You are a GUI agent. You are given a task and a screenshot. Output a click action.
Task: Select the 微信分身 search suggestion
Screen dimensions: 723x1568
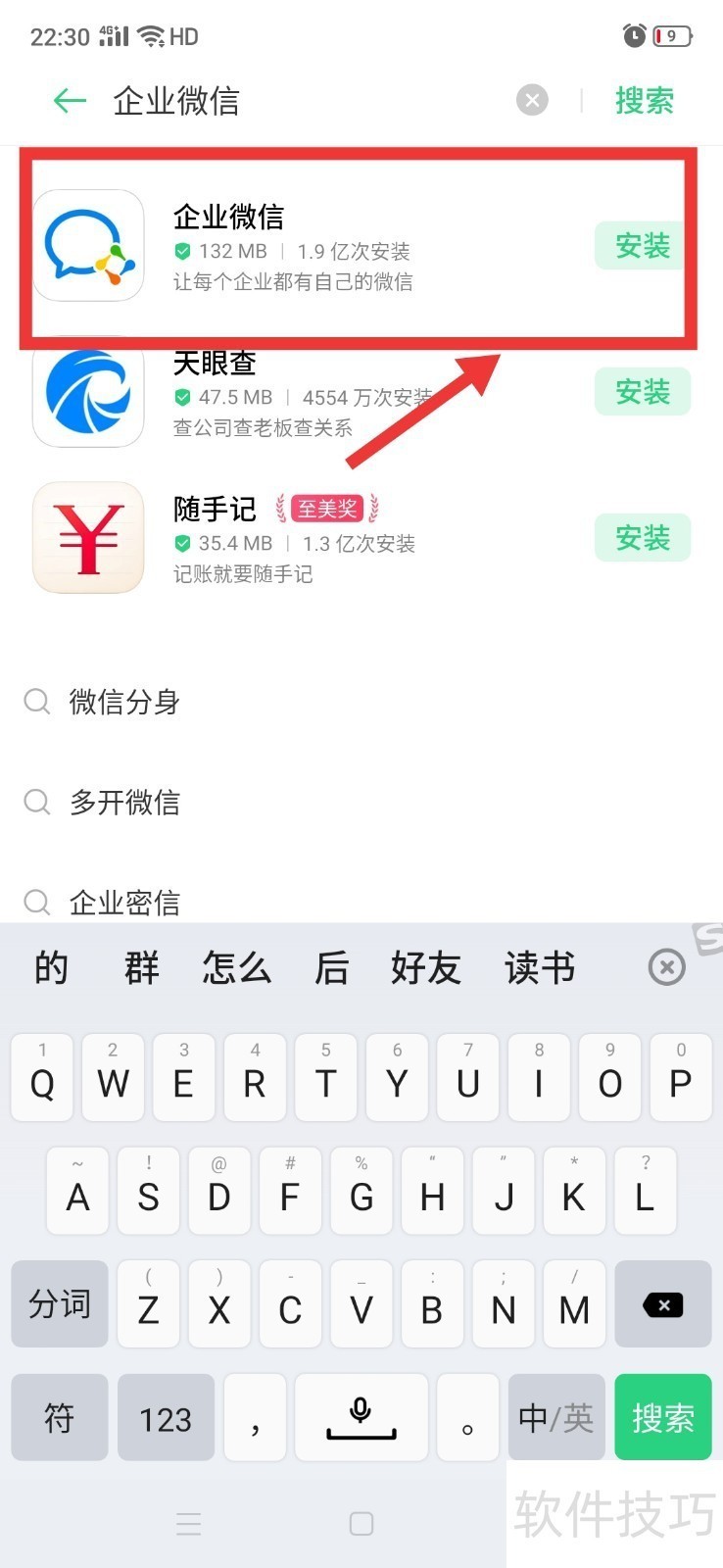click(x=124, y=702)
